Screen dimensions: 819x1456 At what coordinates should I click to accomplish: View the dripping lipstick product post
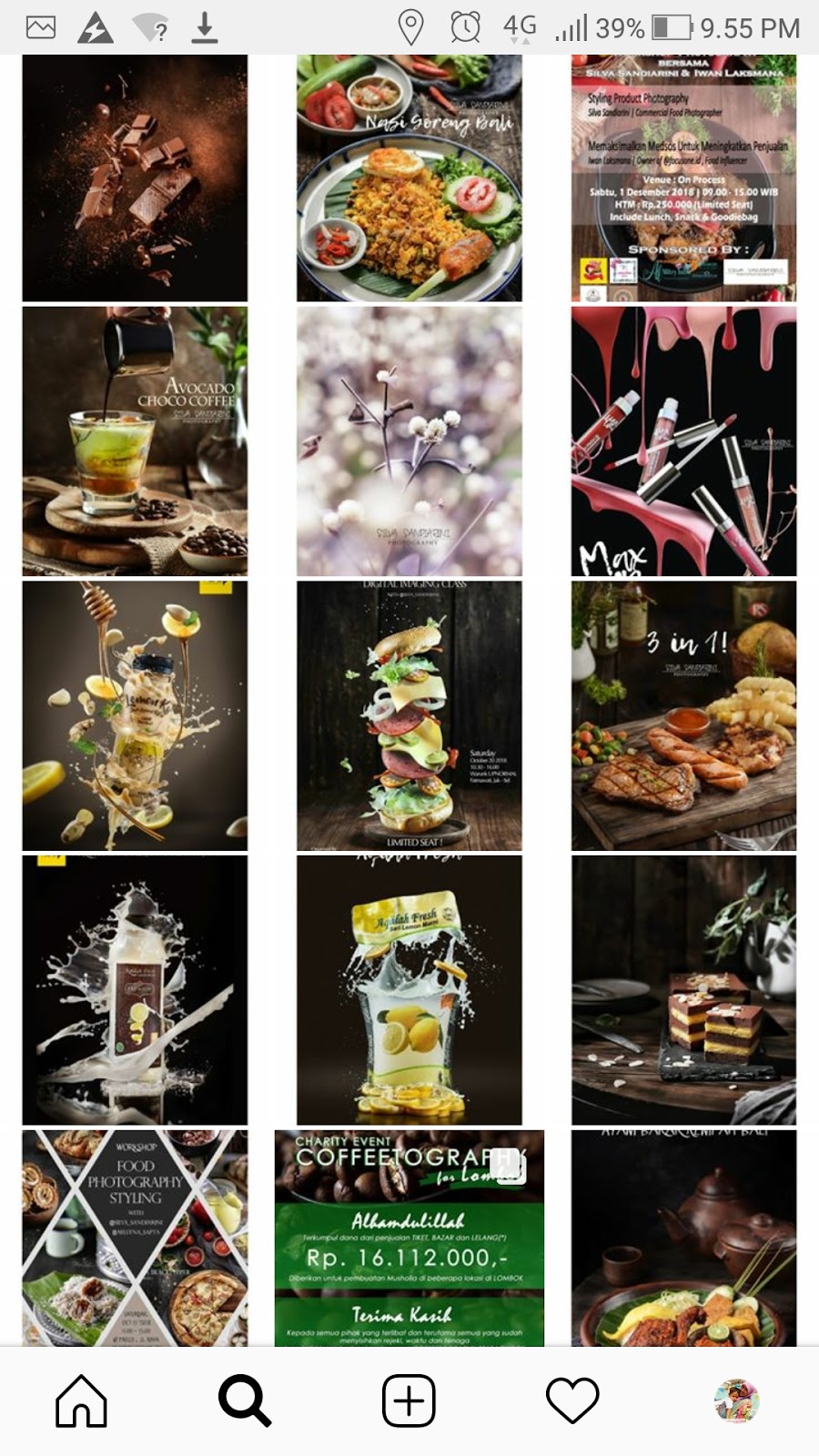[x=683, y=441]
